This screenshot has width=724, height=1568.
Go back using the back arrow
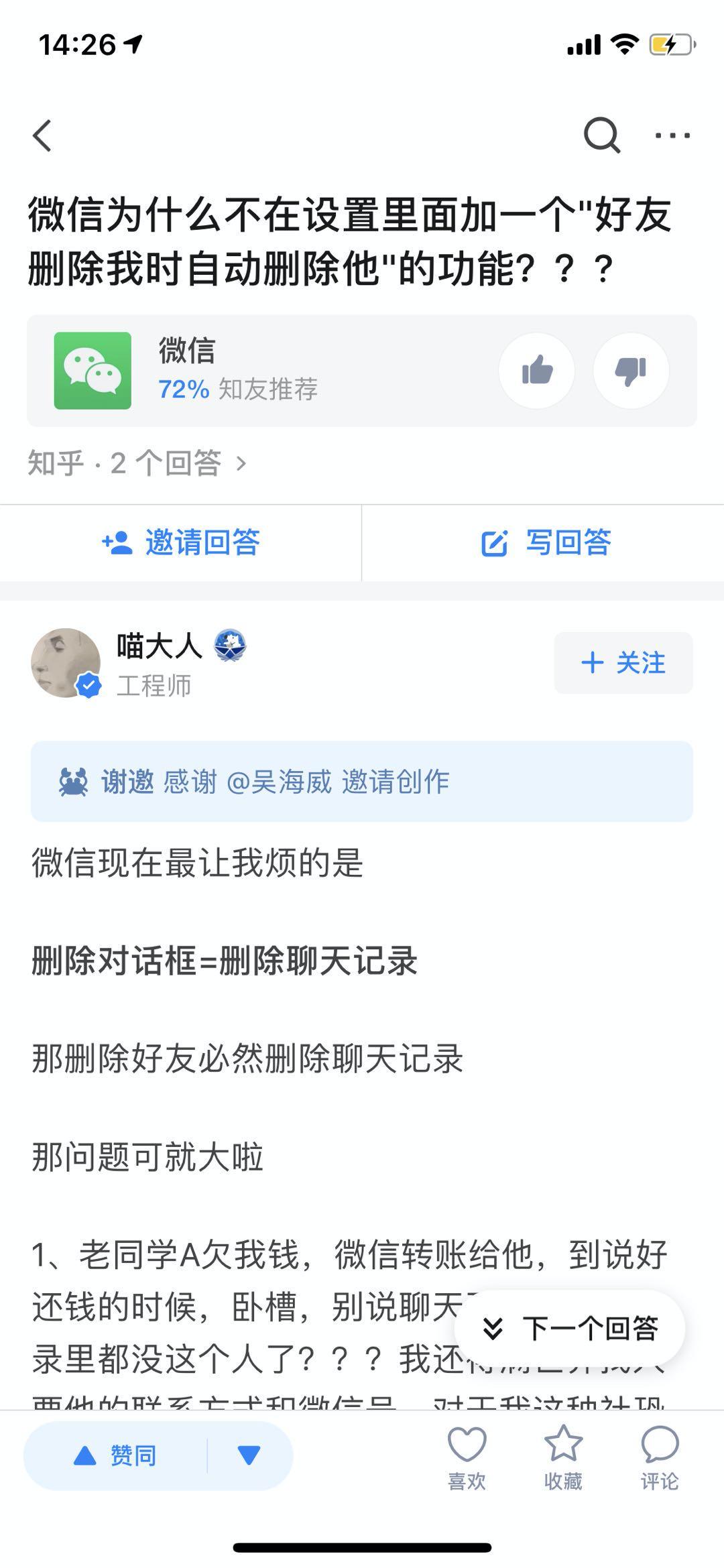pyautogui.click(x=42, y=136)
